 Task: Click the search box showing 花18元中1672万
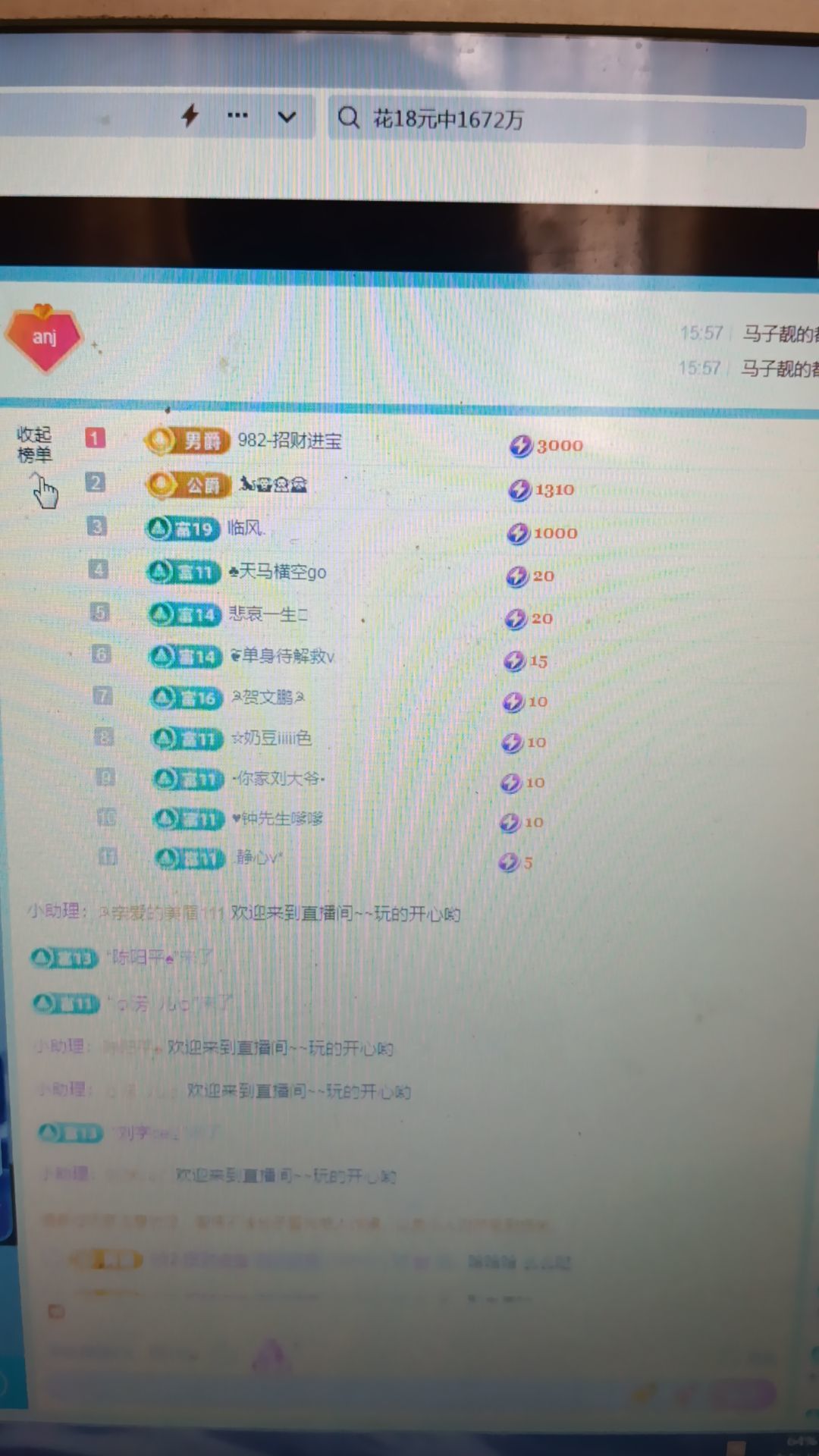[x=565, y=119]
